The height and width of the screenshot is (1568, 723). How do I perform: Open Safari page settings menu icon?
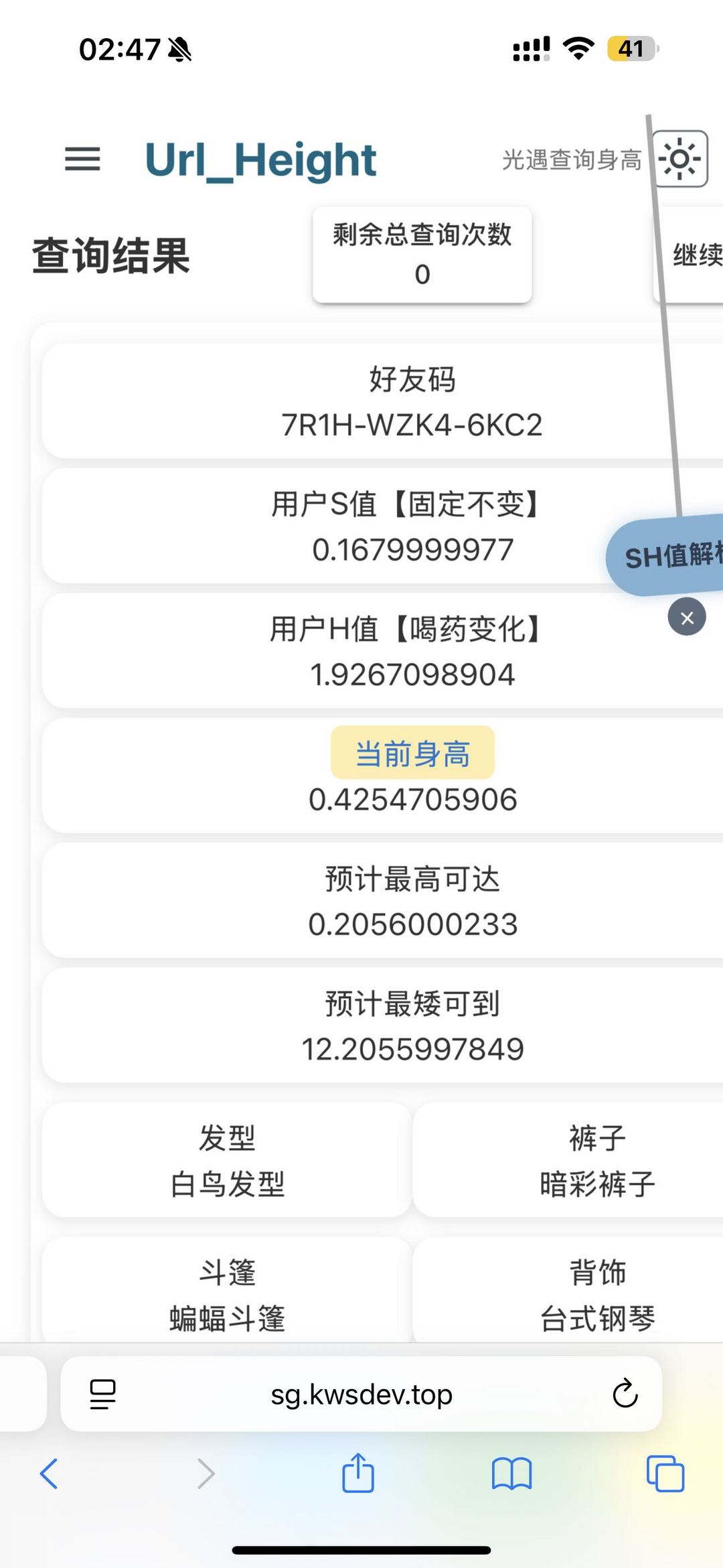[x=102, y=1395]
